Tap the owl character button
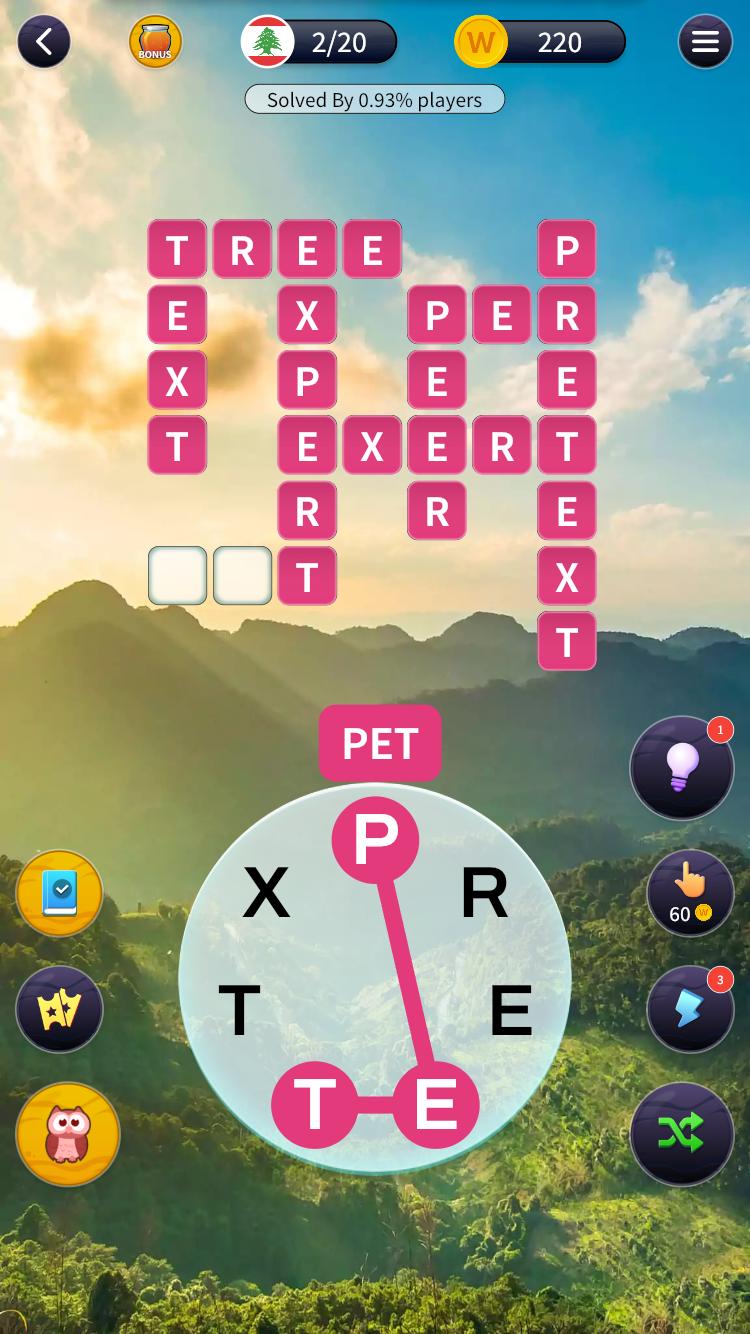This screenshot has height=1334, width=750. (68, 1134)
